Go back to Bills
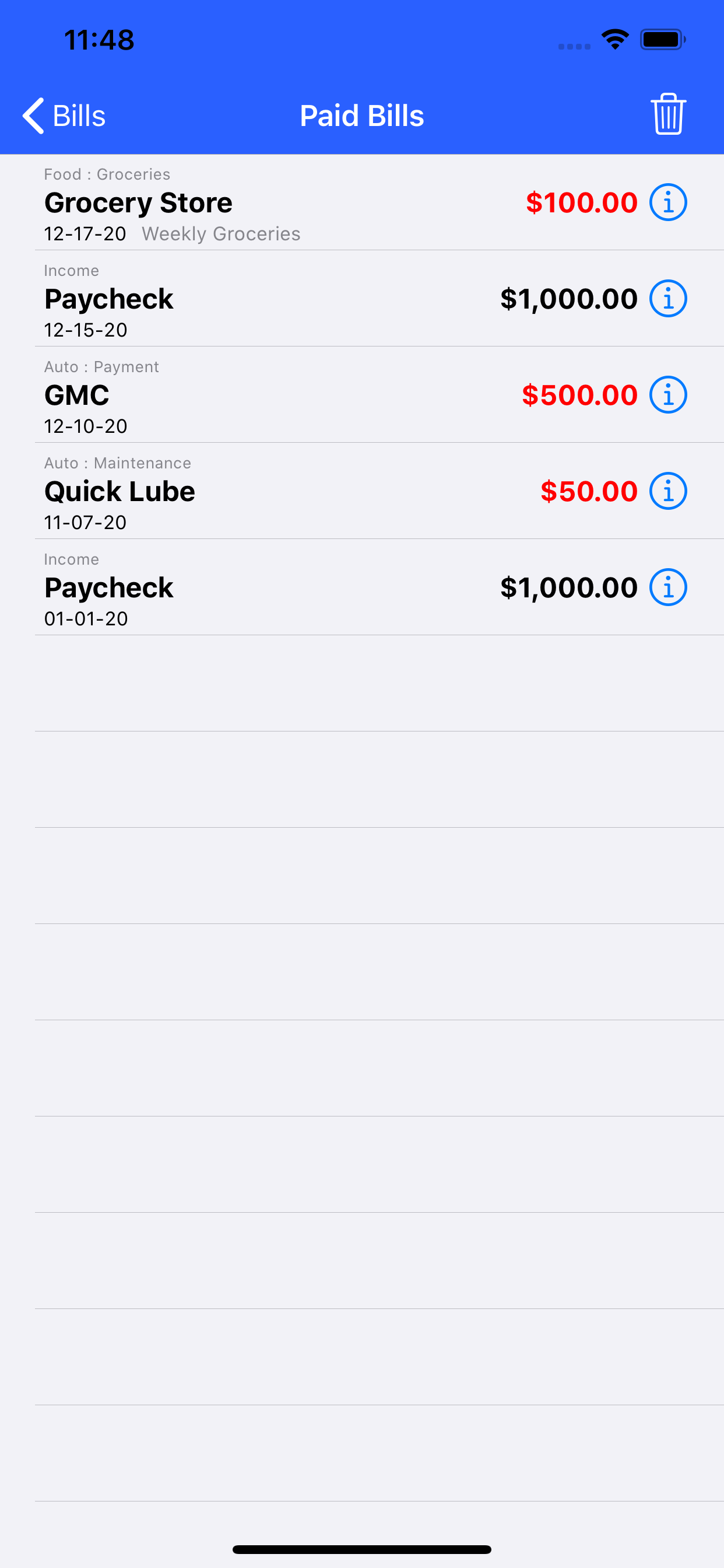Image resolution: width=724 pixels, height=1568 pixels. pos(64,116)
